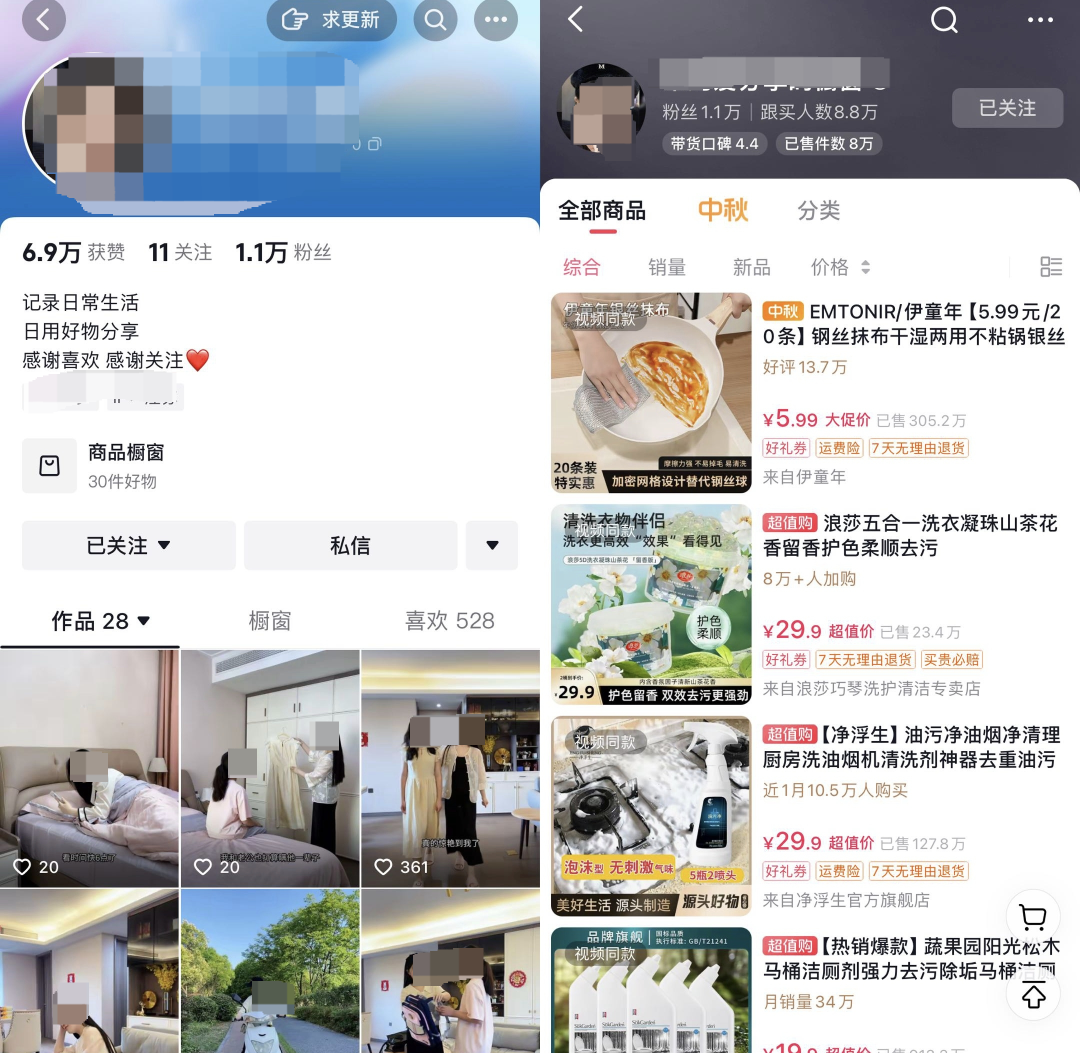Expand the arrow next to 私信
Viewport: 1080px width, 1053px height.
492,546
